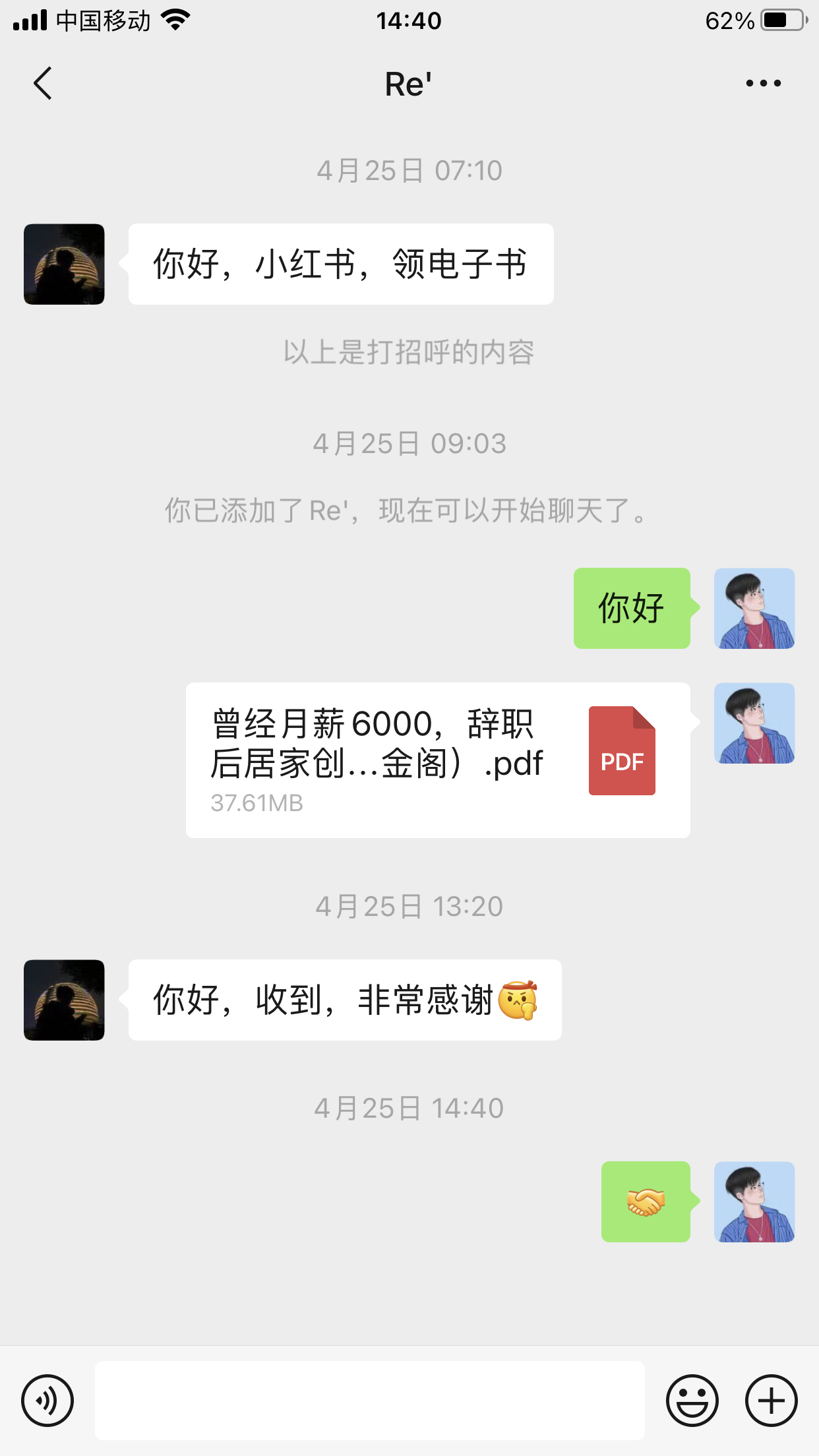This screenshot has height=1456, width=819.
Task: Open the chat title Re'
Action: pyautogui.click(x=409, y=83)
